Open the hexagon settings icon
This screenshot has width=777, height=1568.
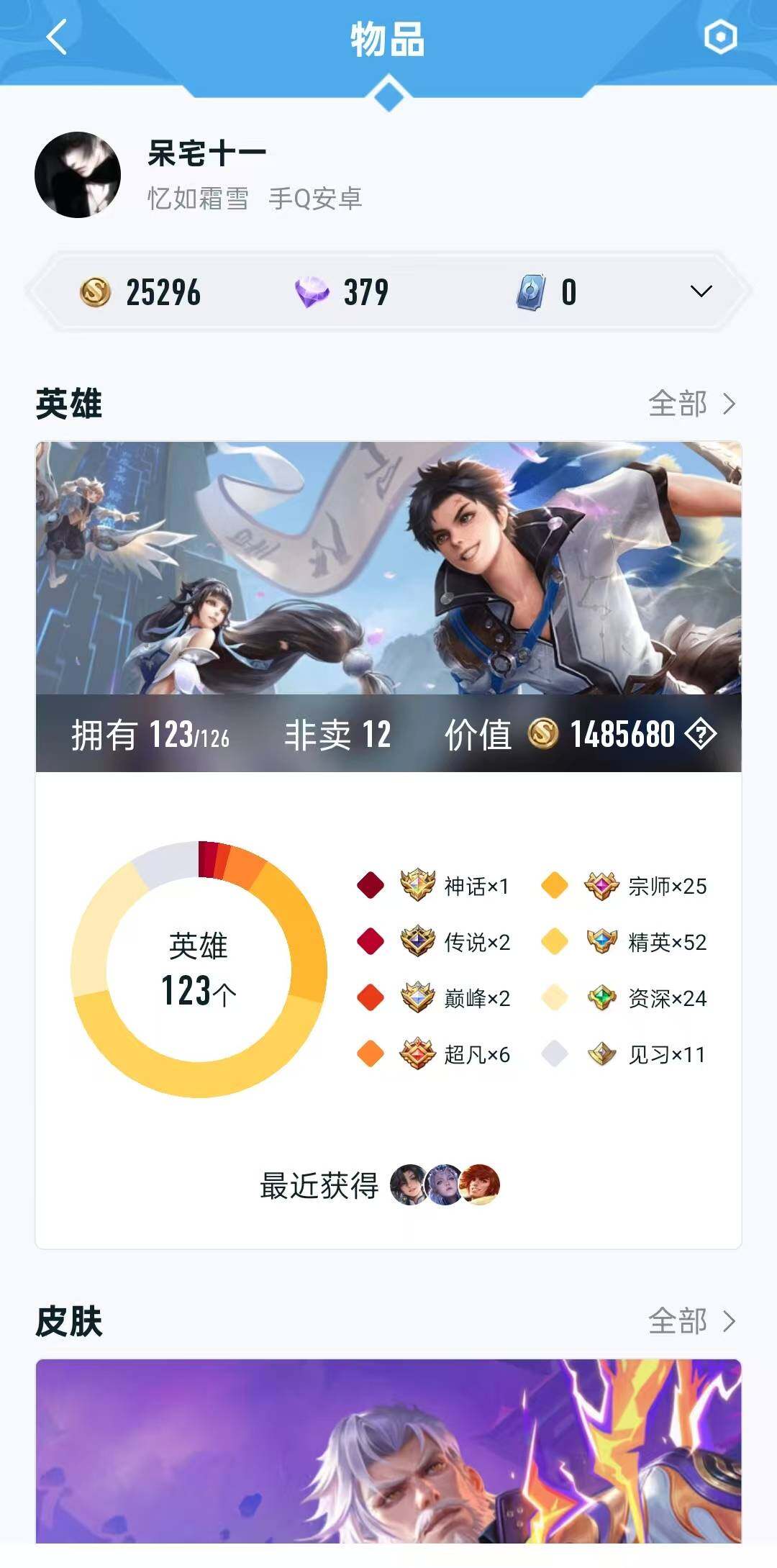[720, 37]
